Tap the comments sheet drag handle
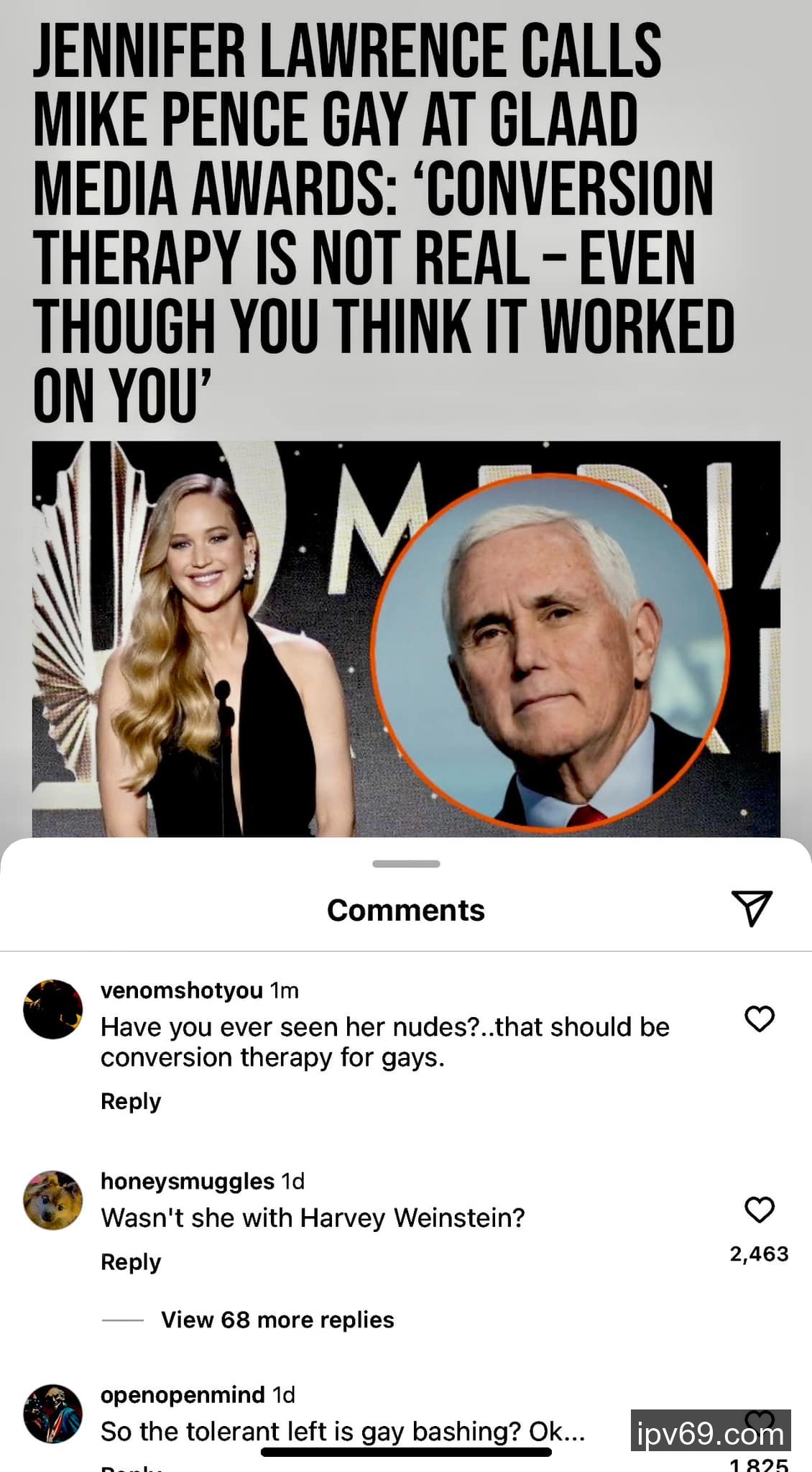812x1472 pixels. click(x=406, y=864)
